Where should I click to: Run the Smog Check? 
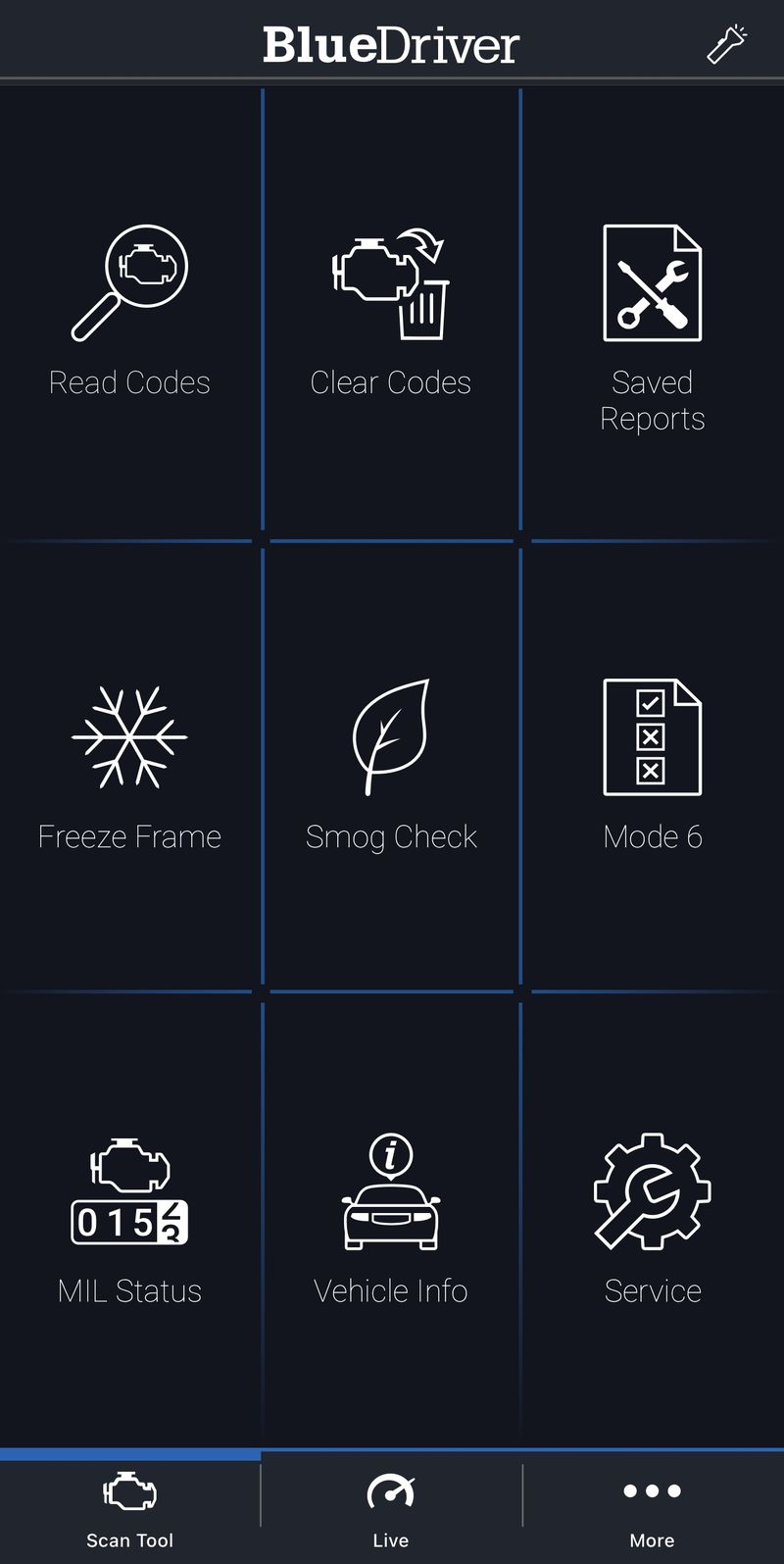point(391,767)
